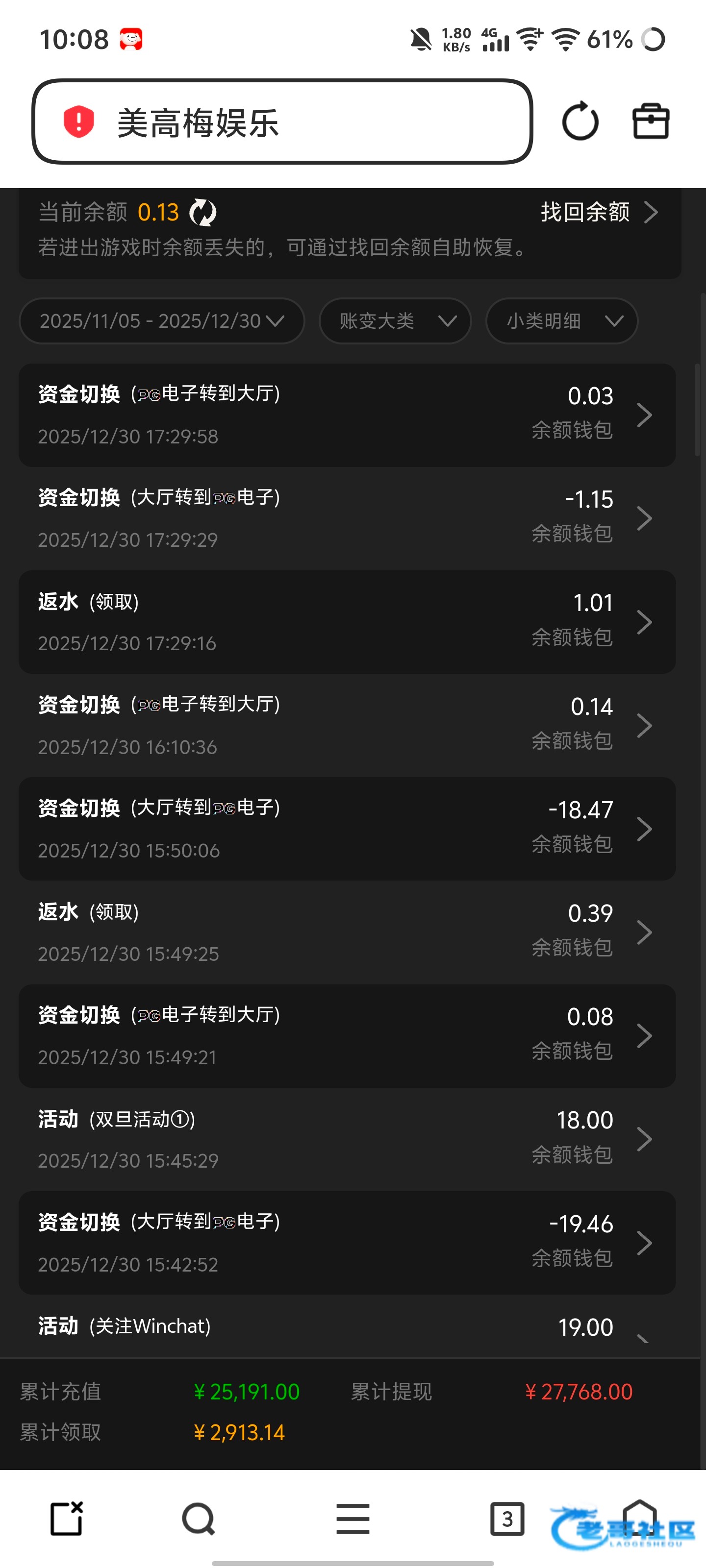View the -1.15 transfer record
Screen dimensions: 706x1568
point(347,518)
